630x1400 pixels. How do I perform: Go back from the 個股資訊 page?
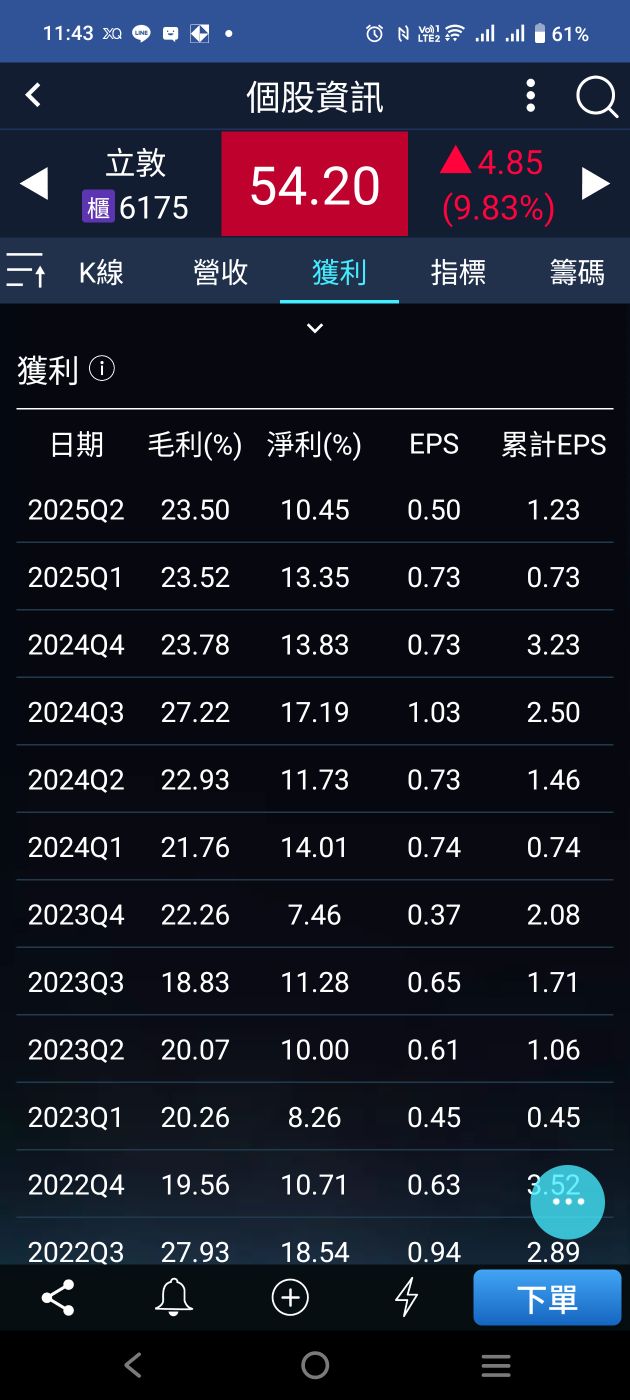pos(33,96)
